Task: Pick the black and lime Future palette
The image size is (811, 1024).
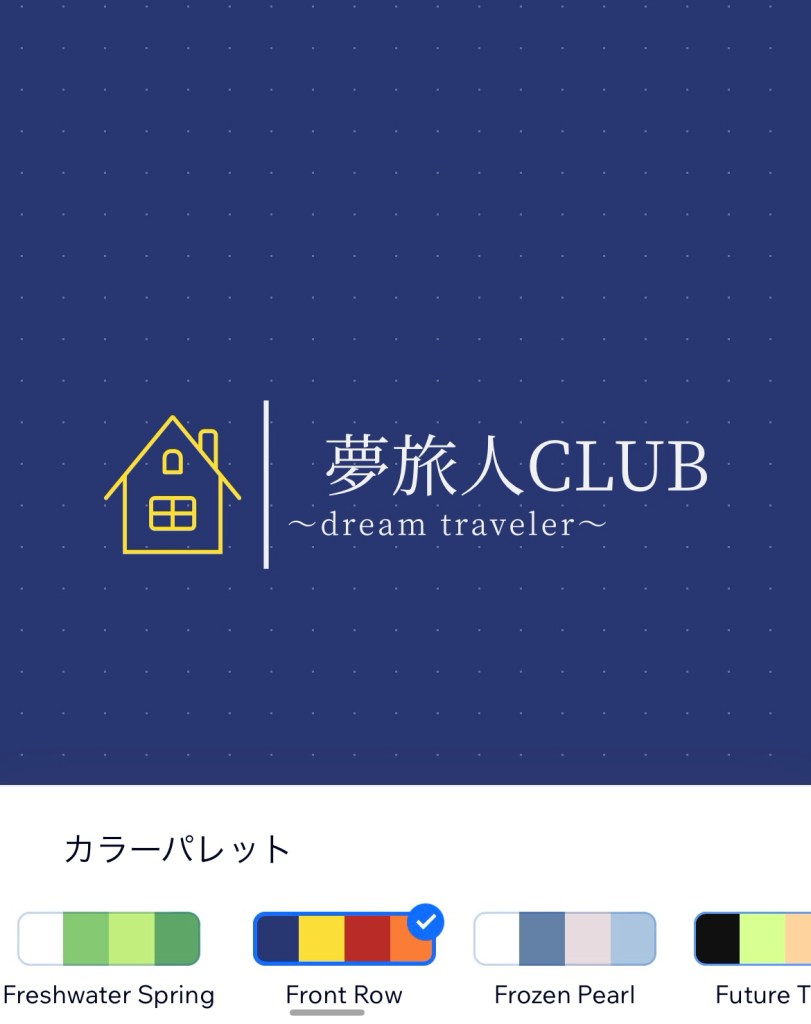Action: [x=754, y=938]
